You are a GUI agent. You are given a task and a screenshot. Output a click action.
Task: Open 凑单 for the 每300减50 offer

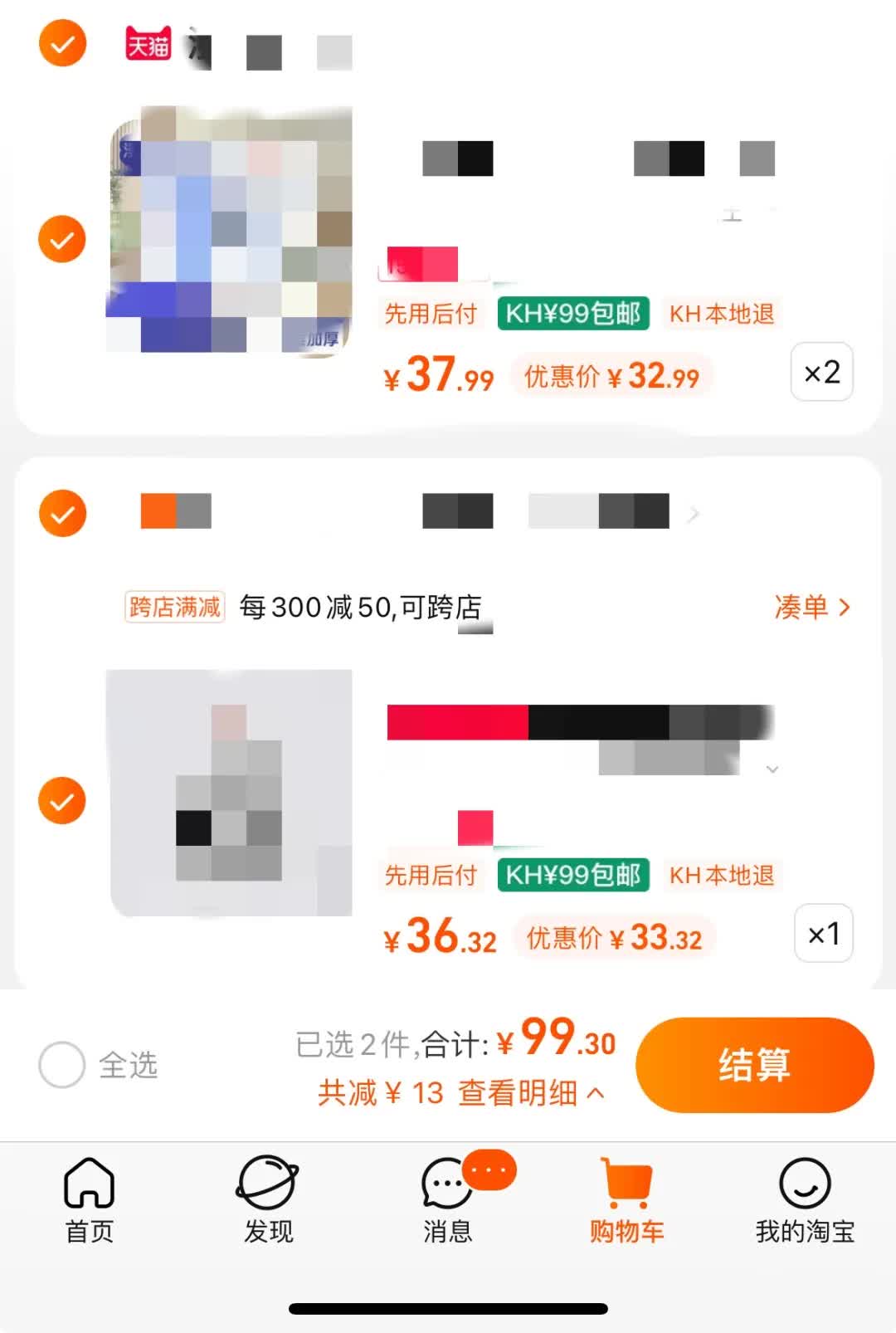(811, 608)
